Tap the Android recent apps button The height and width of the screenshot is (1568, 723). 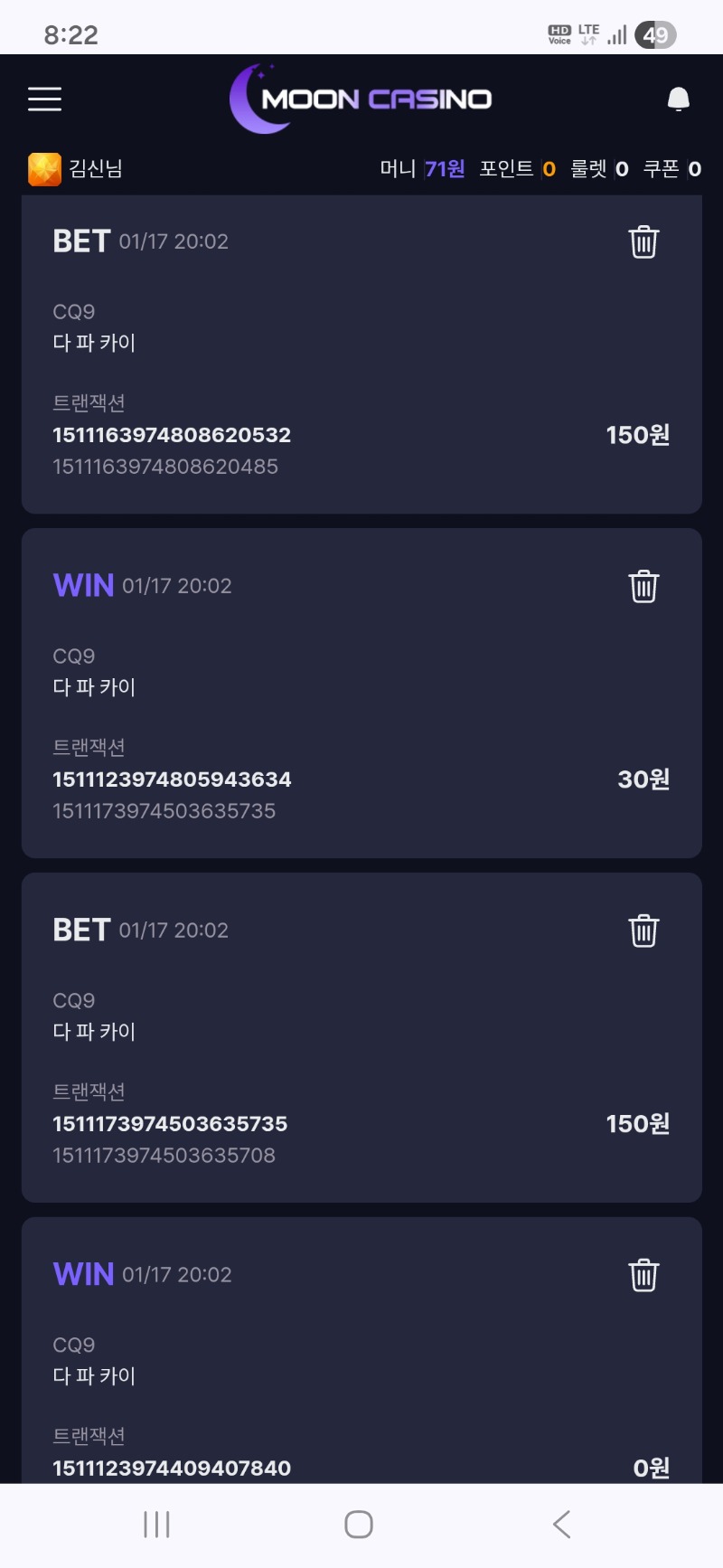click(x=155, y=1524)
